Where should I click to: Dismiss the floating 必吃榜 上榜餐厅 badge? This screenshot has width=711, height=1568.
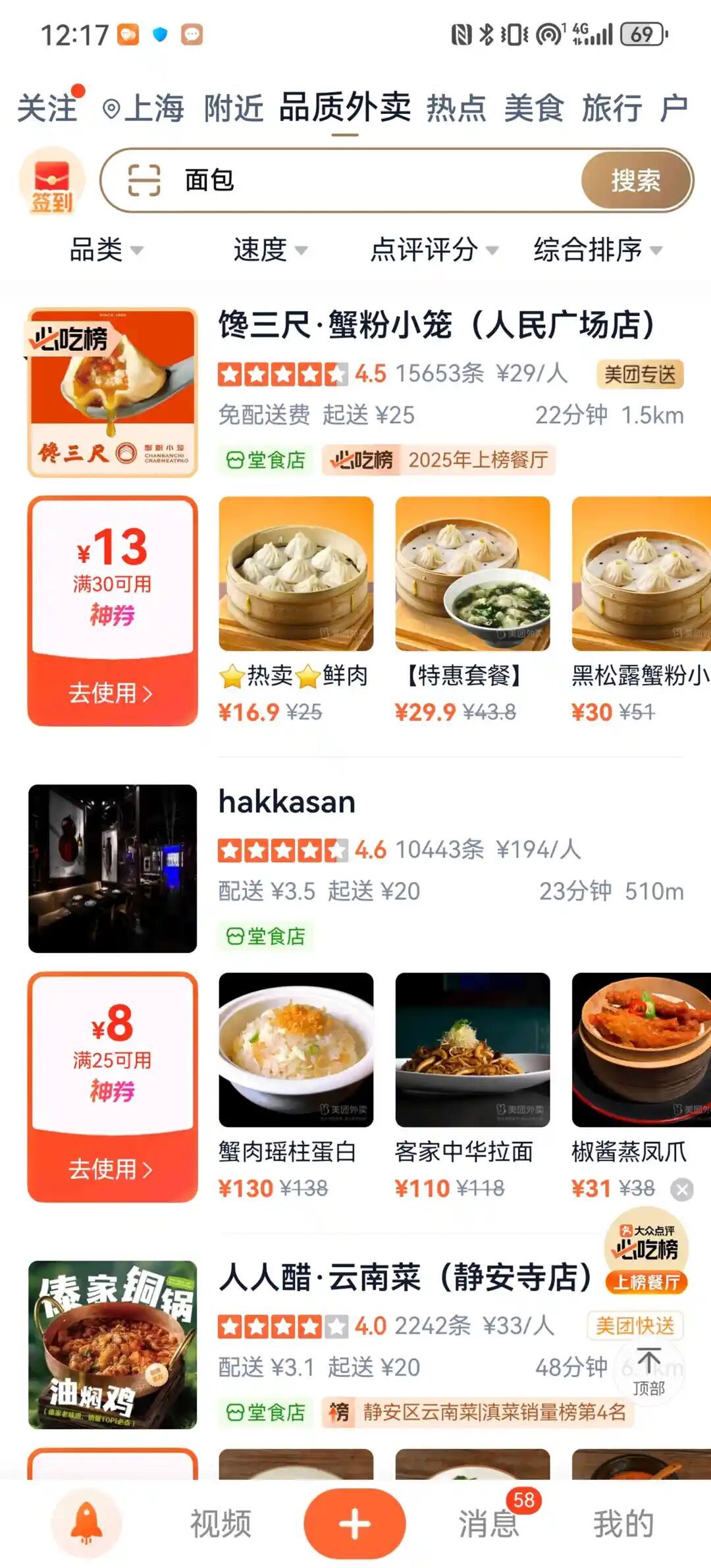(x=682, y=1189)
